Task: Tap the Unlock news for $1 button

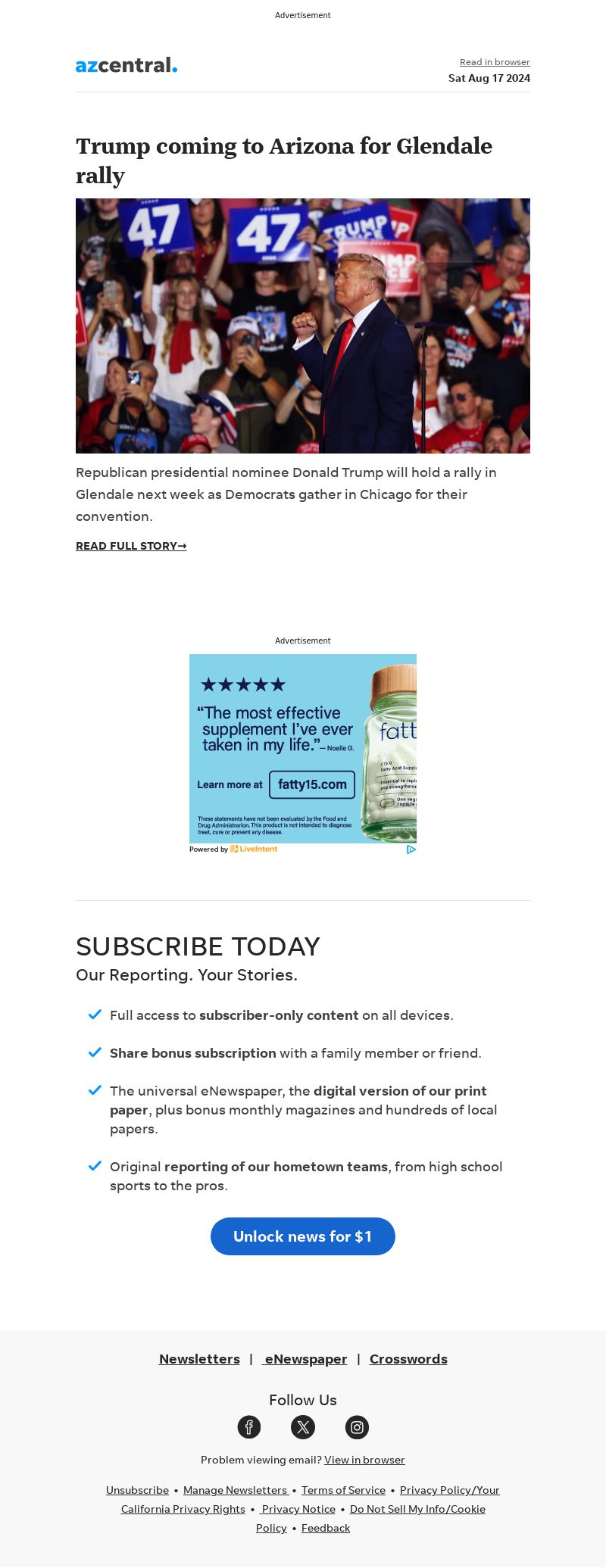Action: 303,1236
